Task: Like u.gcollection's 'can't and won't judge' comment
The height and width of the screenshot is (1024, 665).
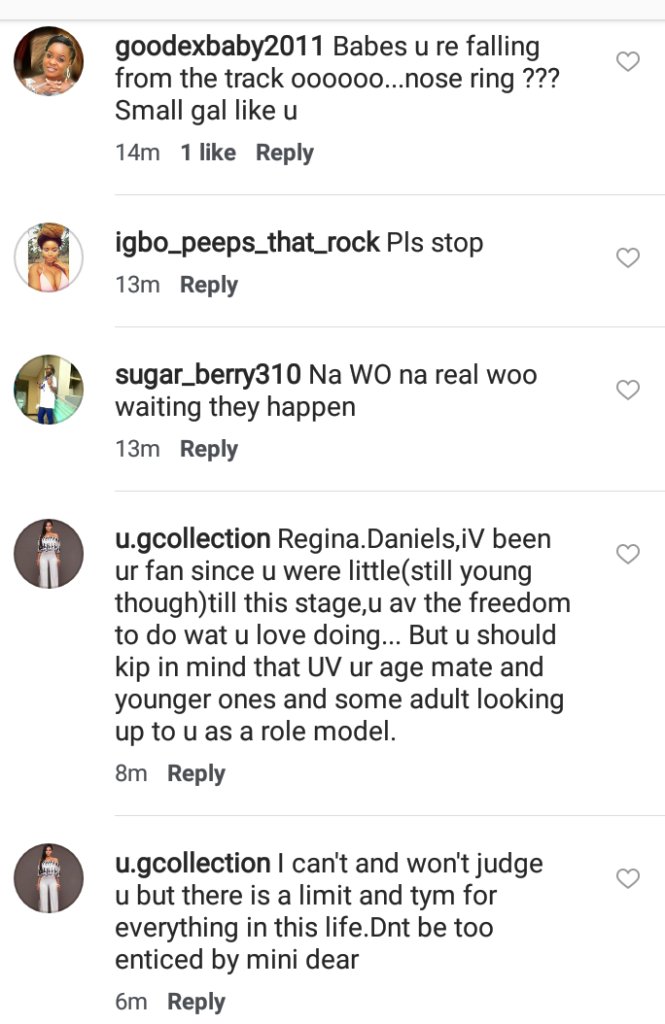Action: [x=627, y=879]
